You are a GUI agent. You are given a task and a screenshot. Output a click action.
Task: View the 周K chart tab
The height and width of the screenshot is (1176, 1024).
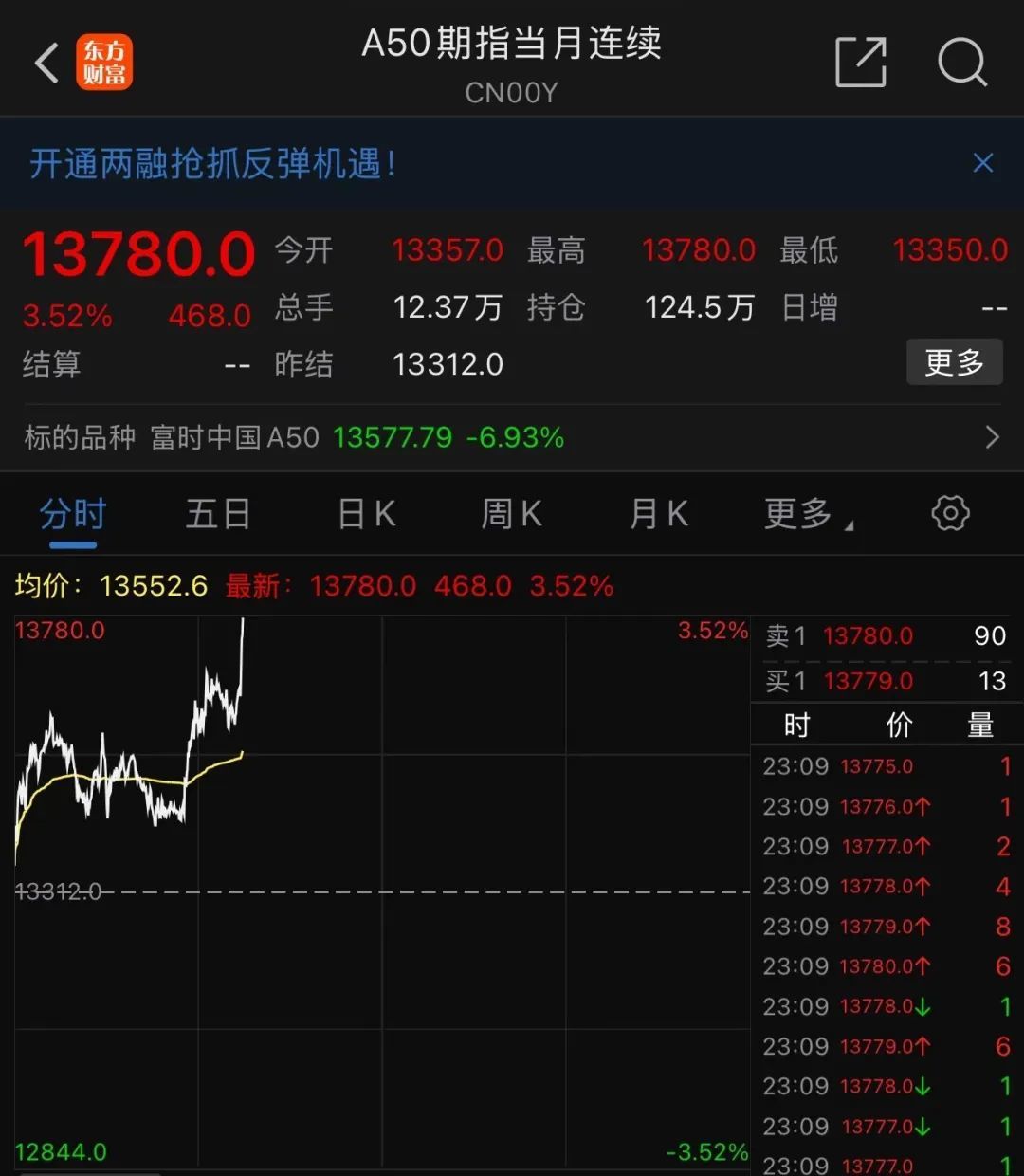[512, 515]
